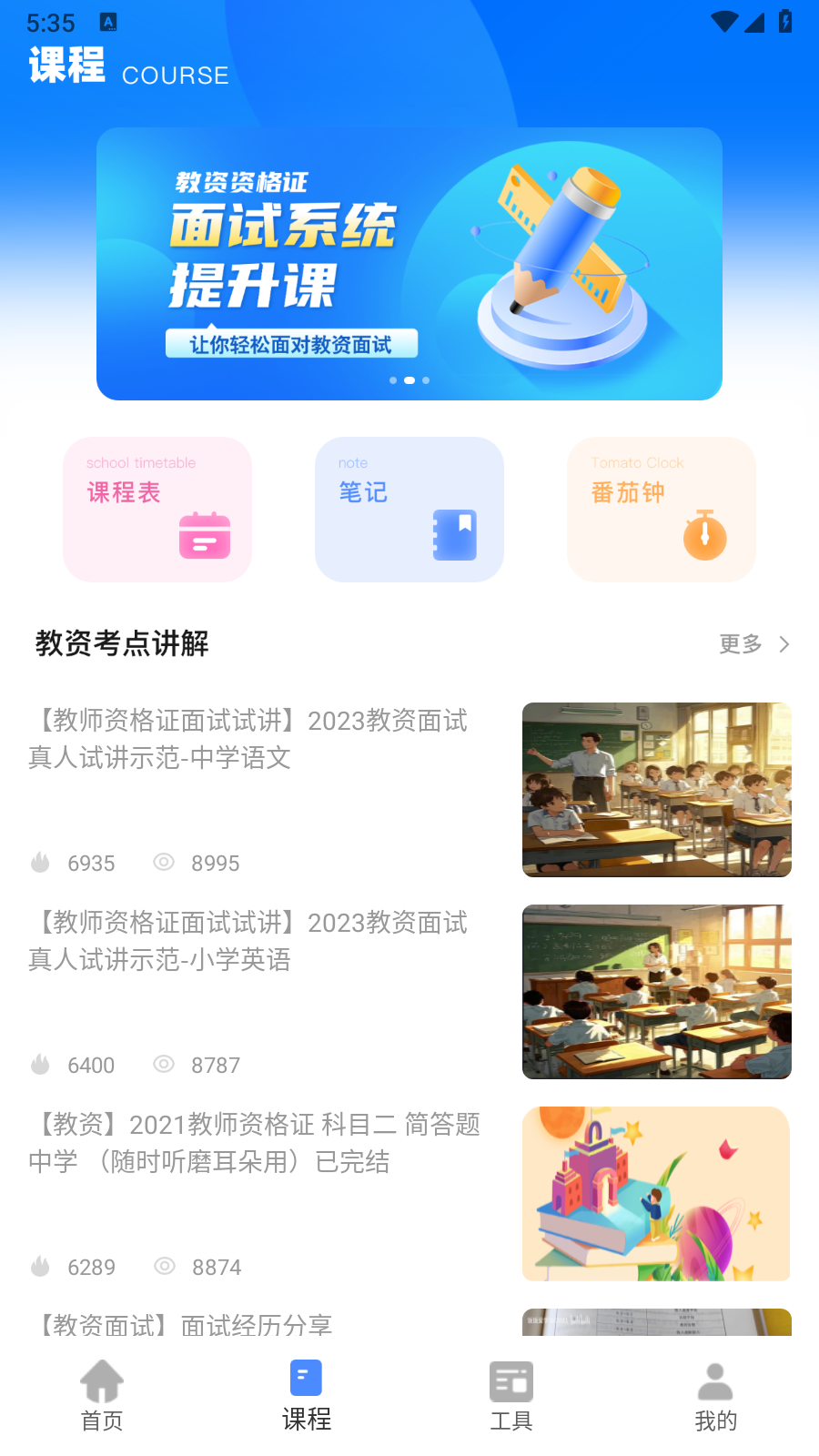Open the 番茄钟 stopwatch icon
Viewport: 819px width, 1456px height.
pos(704,536)
